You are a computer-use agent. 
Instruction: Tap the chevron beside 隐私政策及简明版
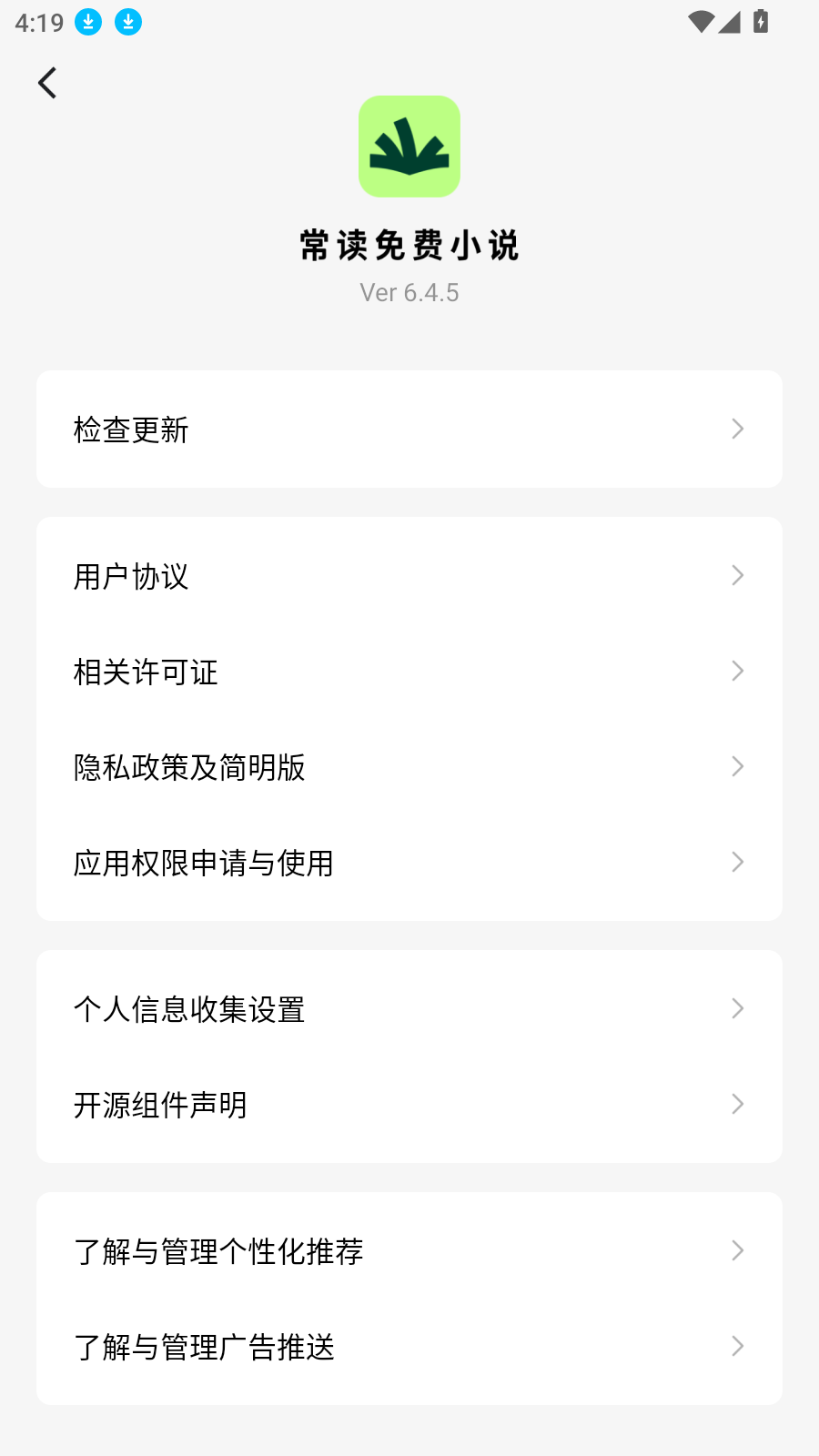point(737,766)
